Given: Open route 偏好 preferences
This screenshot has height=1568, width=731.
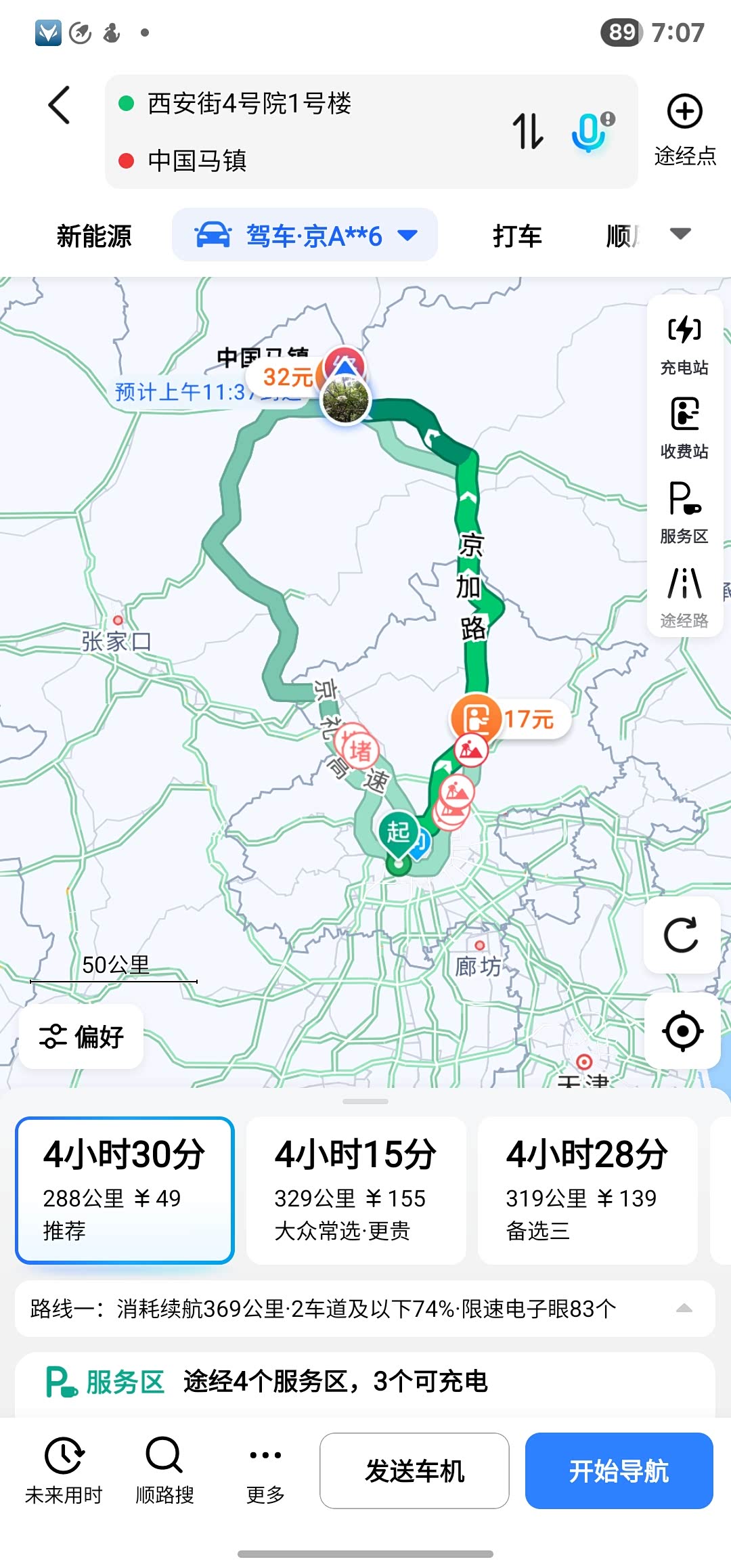Looking at the screenshot, I should click(x=82, y=1037).
